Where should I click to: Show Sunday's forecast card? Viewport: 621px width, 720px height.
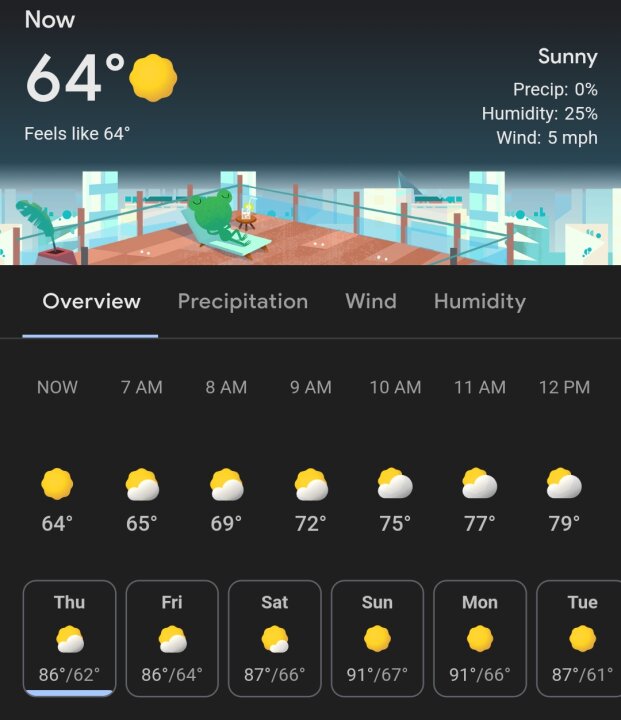(x=377, y=638)
